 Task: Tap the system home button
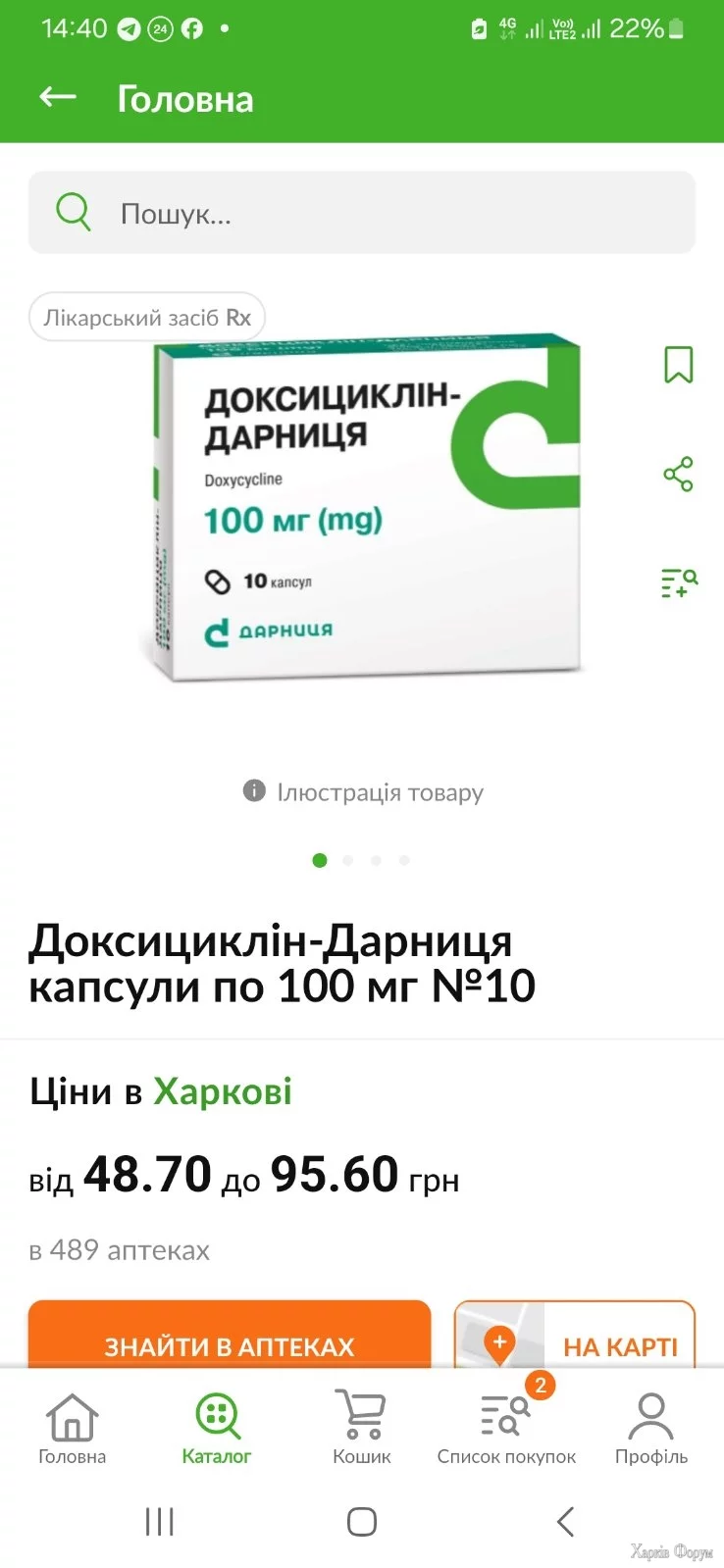pos(362,1522)
